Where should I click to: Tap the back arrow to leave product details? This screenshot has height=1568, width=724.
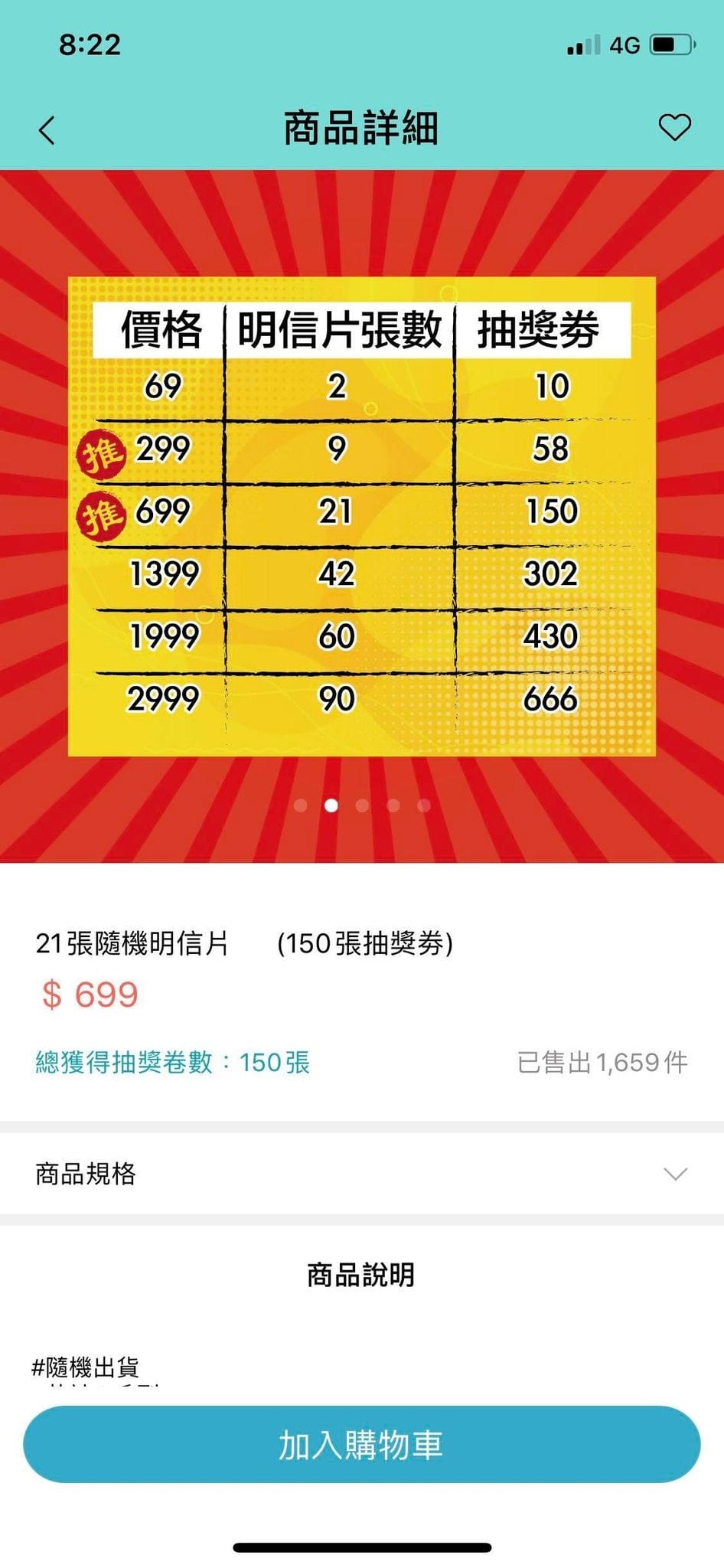click(47, 130)
